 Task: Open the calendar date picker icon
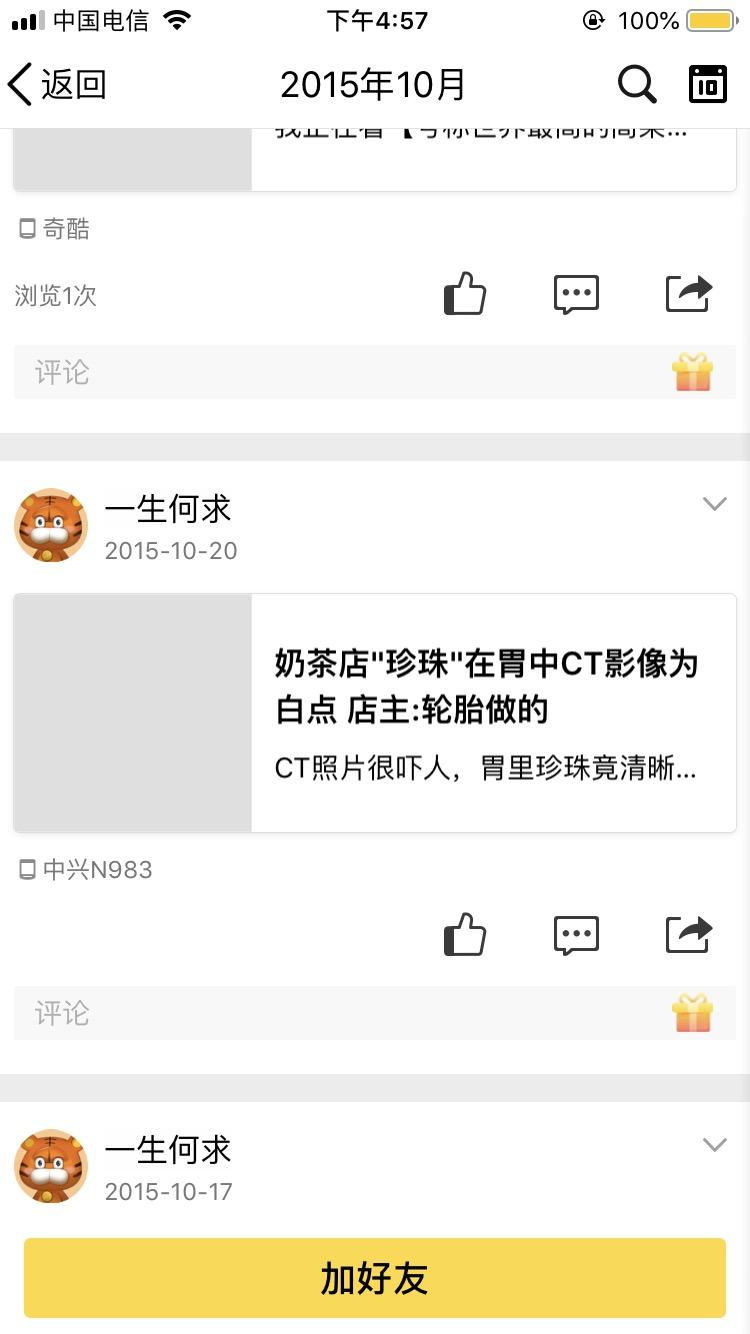708,85
